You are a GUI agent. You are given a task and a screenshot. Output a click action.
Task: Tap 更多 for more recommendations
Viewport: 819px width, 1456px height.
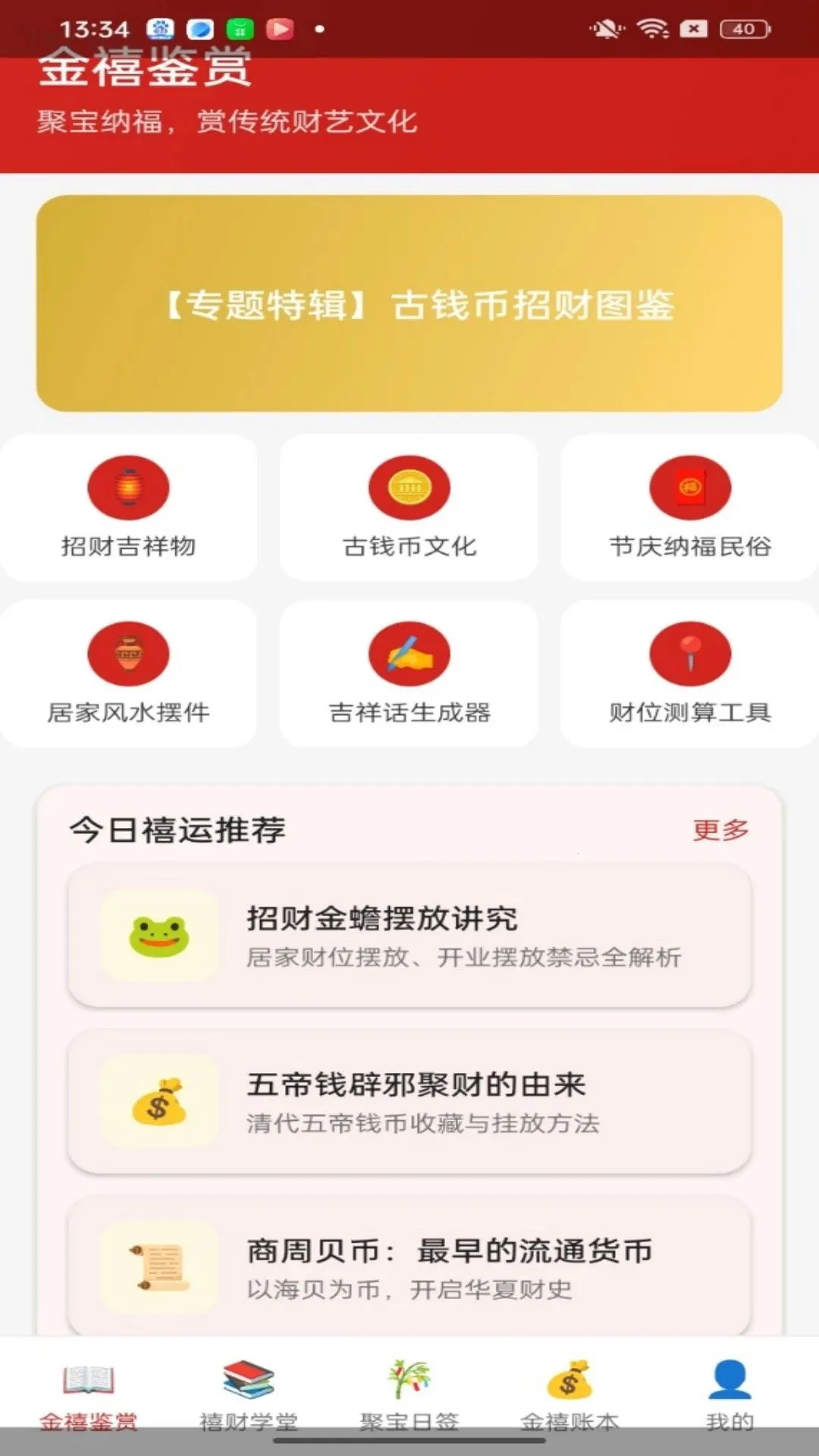[720, 830]
